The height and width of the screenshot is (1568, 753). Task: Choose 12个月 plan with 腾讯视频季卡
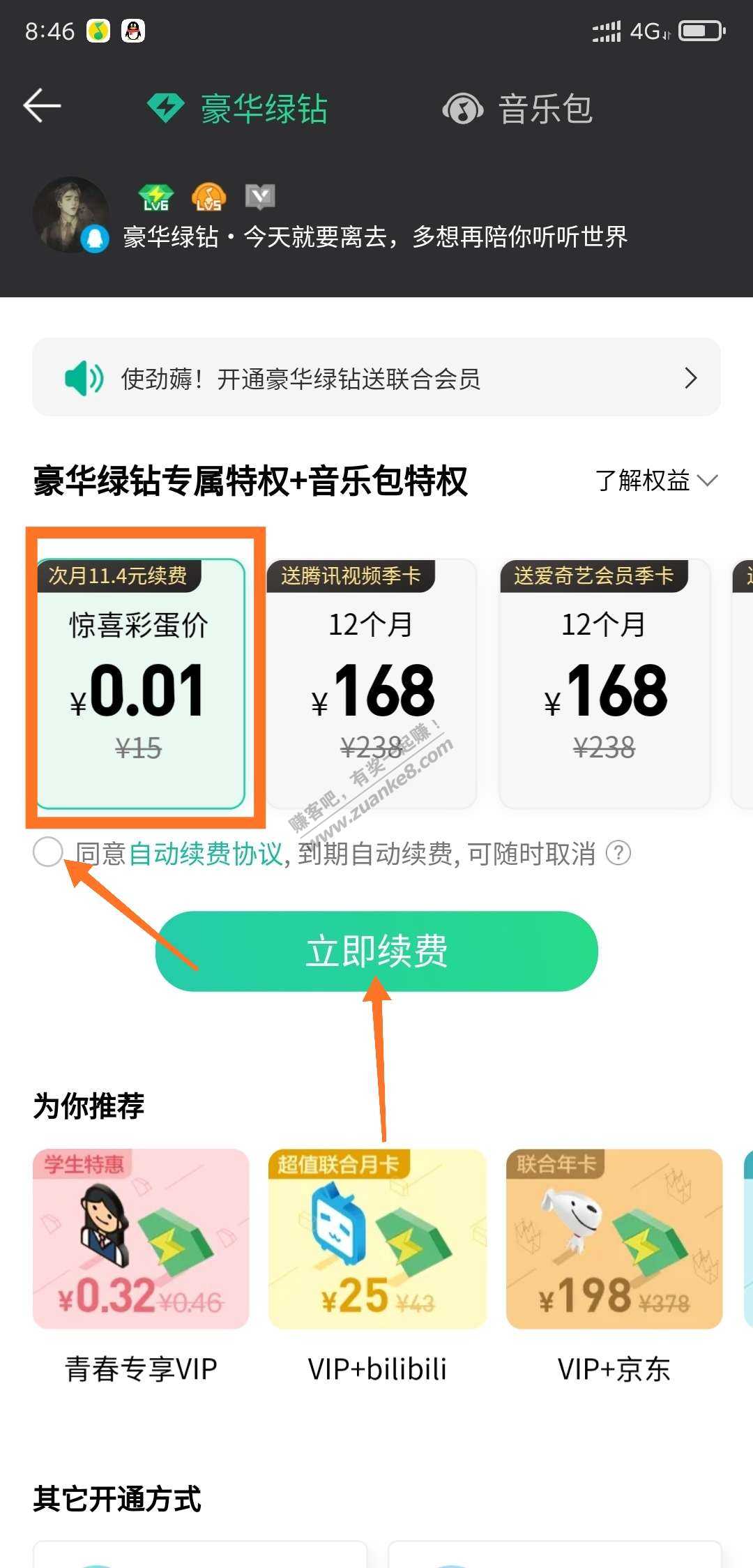pyautogui.click(x=372, y=684)
